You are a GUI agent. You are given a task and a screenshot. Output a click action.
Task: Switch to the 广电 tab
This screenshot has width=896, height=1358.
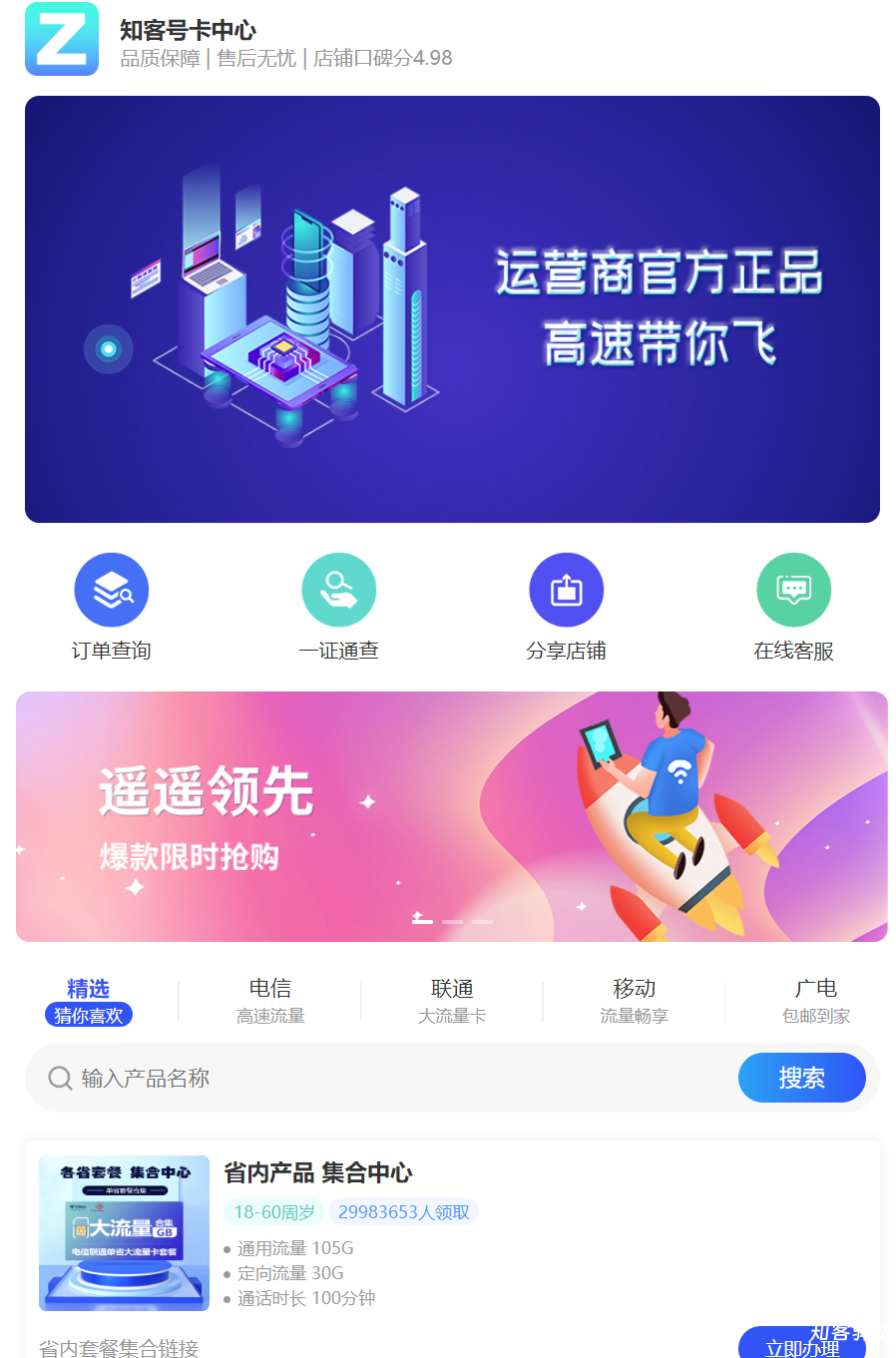816,1001
